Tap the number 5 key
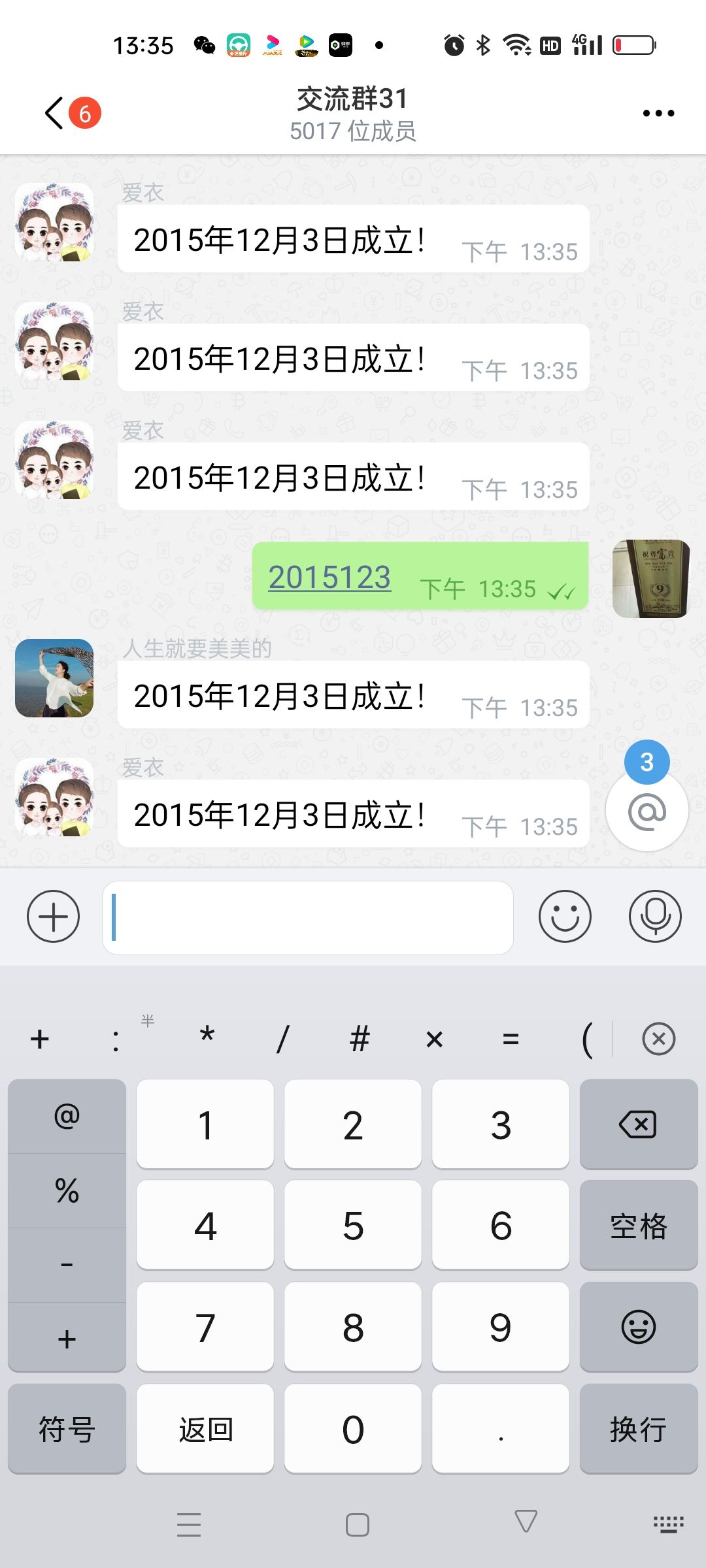The width and height of the screenshot is (706, 1568). [353, 1226]
